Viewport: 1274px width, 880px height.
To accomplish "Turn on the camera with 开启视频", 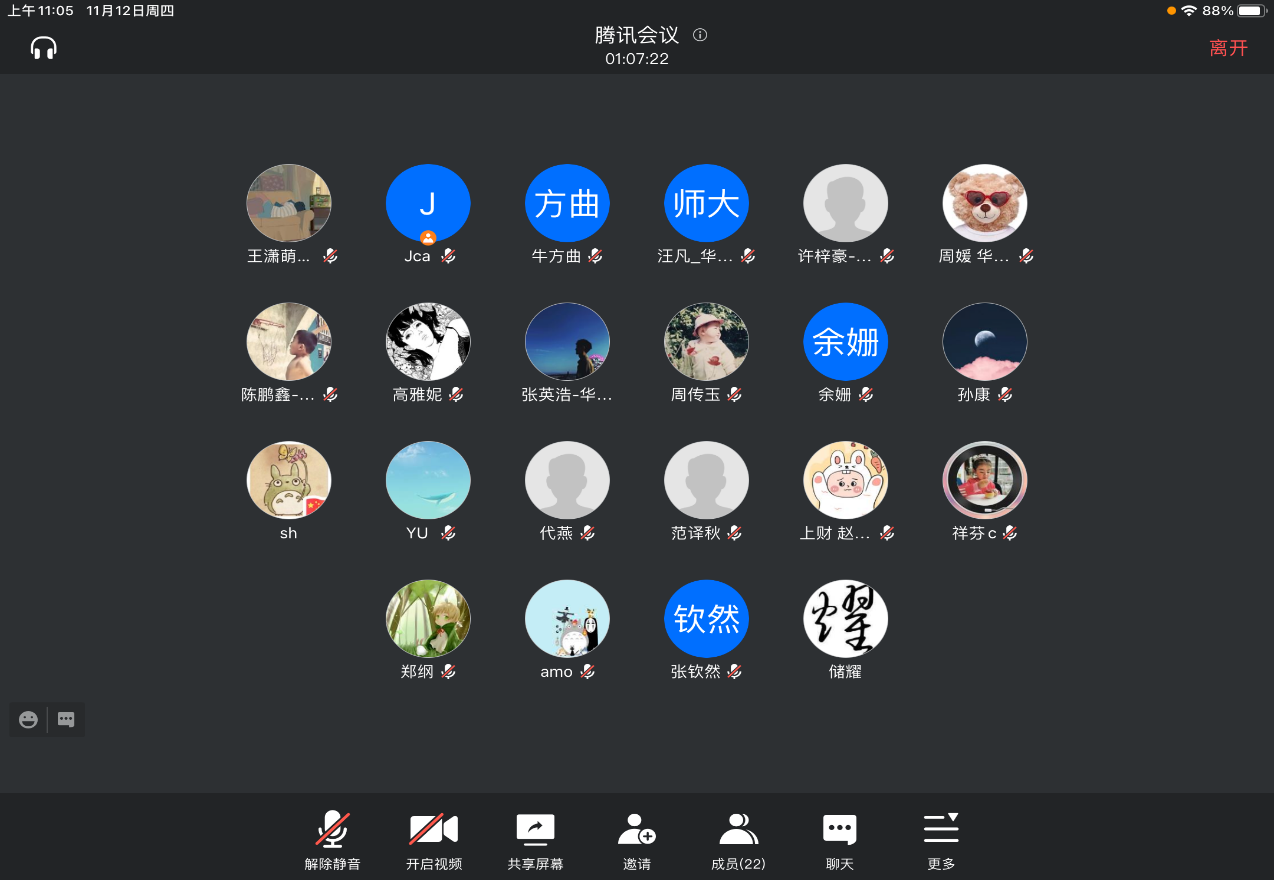I will pyautogui.click(x=434, y=840).
